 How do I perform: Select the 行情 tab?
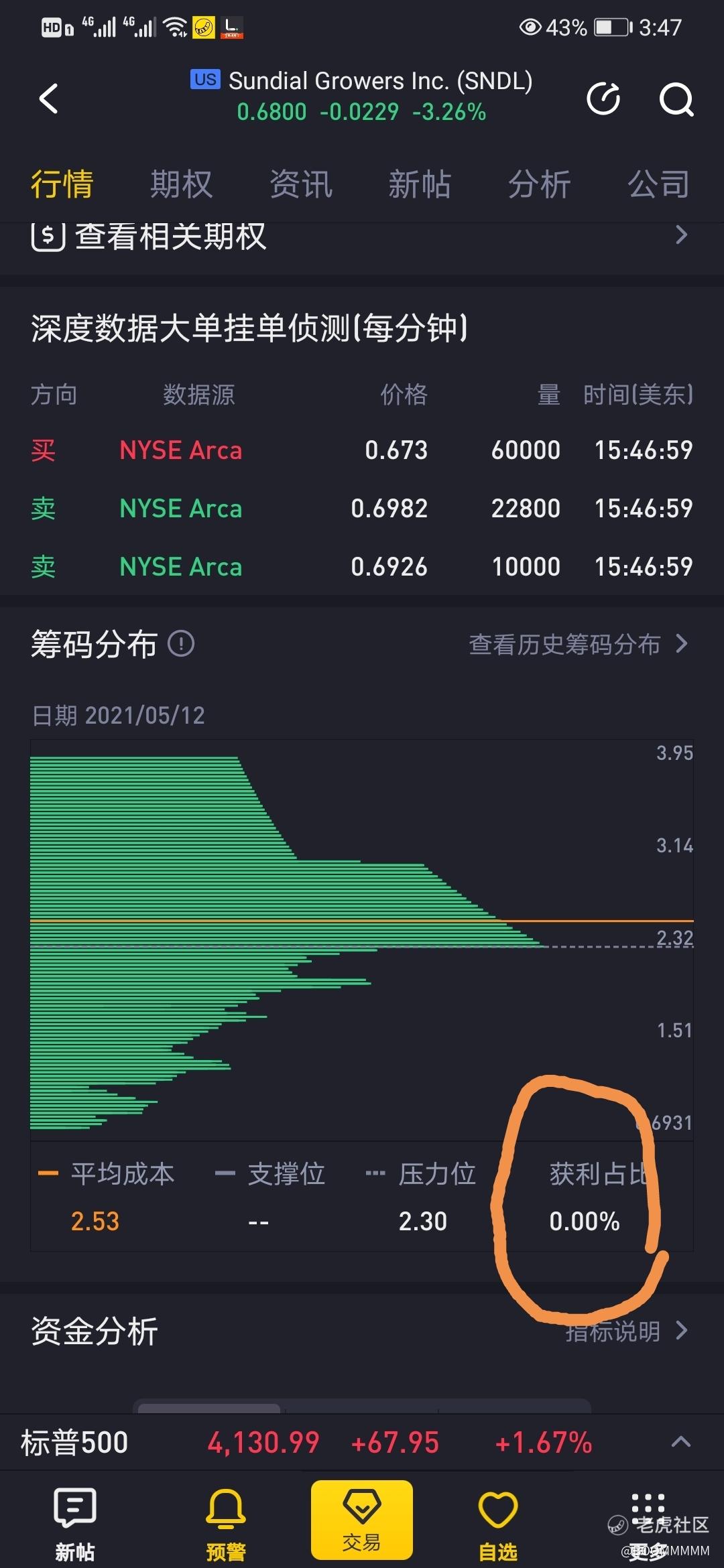pos(62,184)
